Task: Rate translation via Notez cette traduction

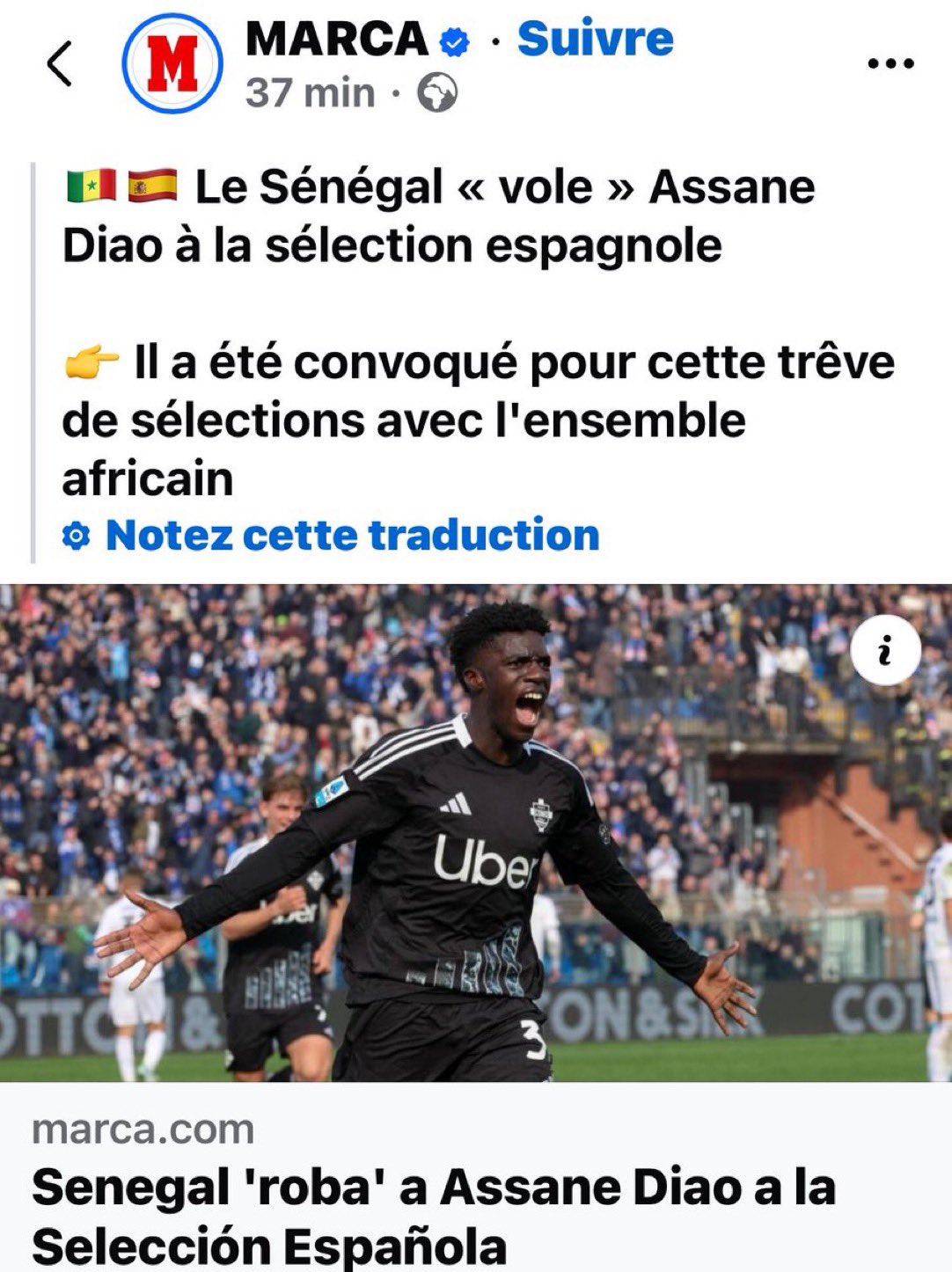Action: pyautogui.click(x=350, y=535)
